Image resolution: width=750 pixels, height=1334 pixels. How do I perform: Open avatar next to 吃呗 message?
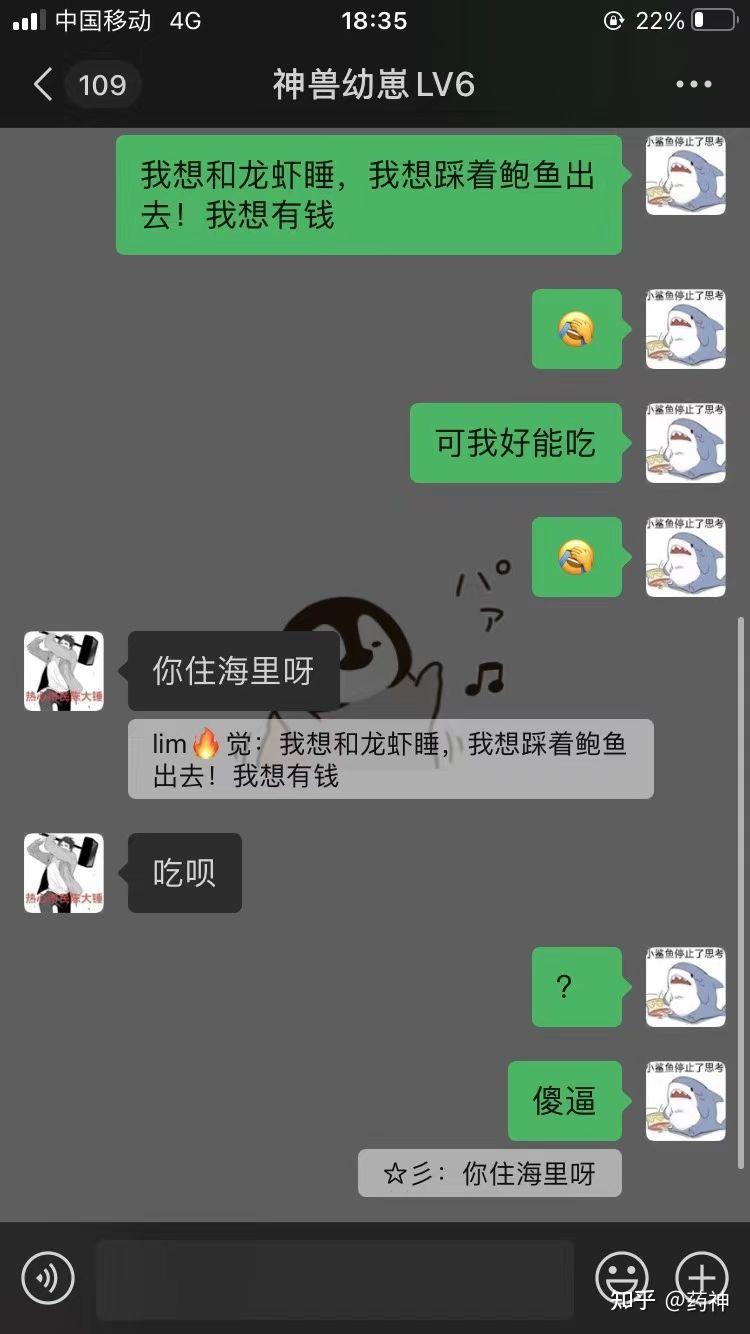(64, 873)
